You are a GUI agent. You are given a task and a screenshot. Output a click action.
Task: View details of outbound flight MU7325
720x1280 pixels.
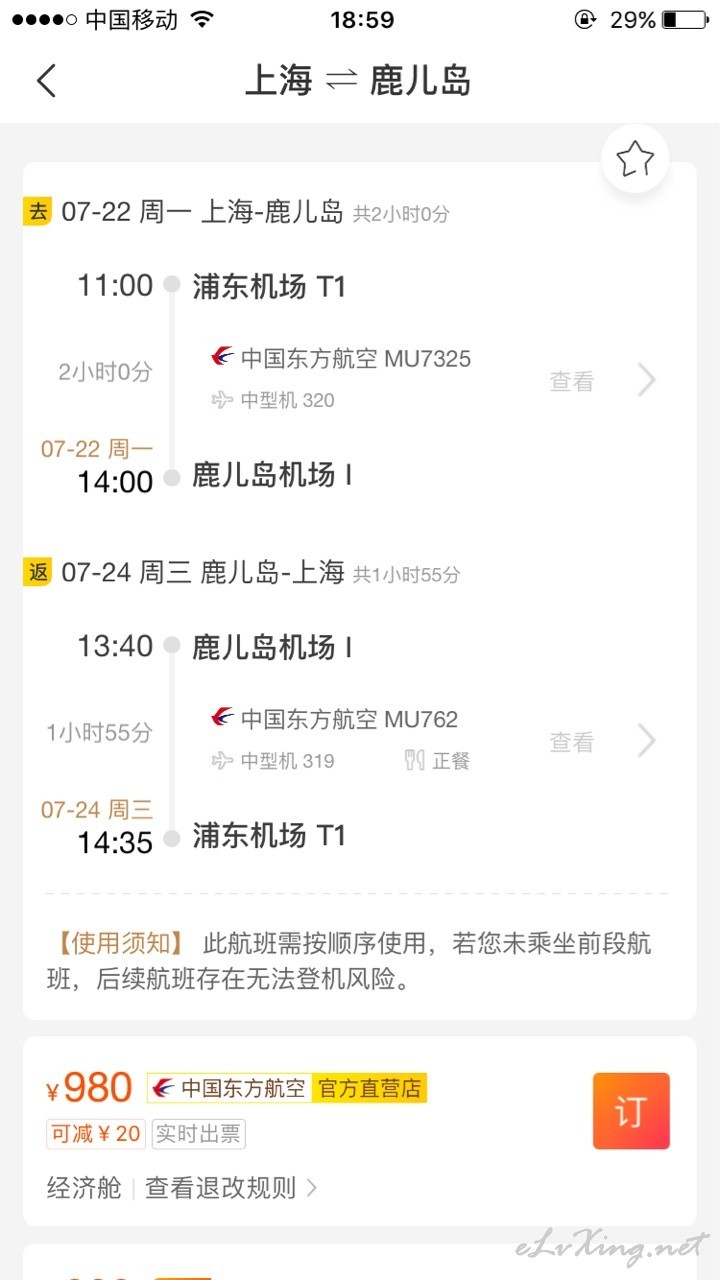click(600, 381)
